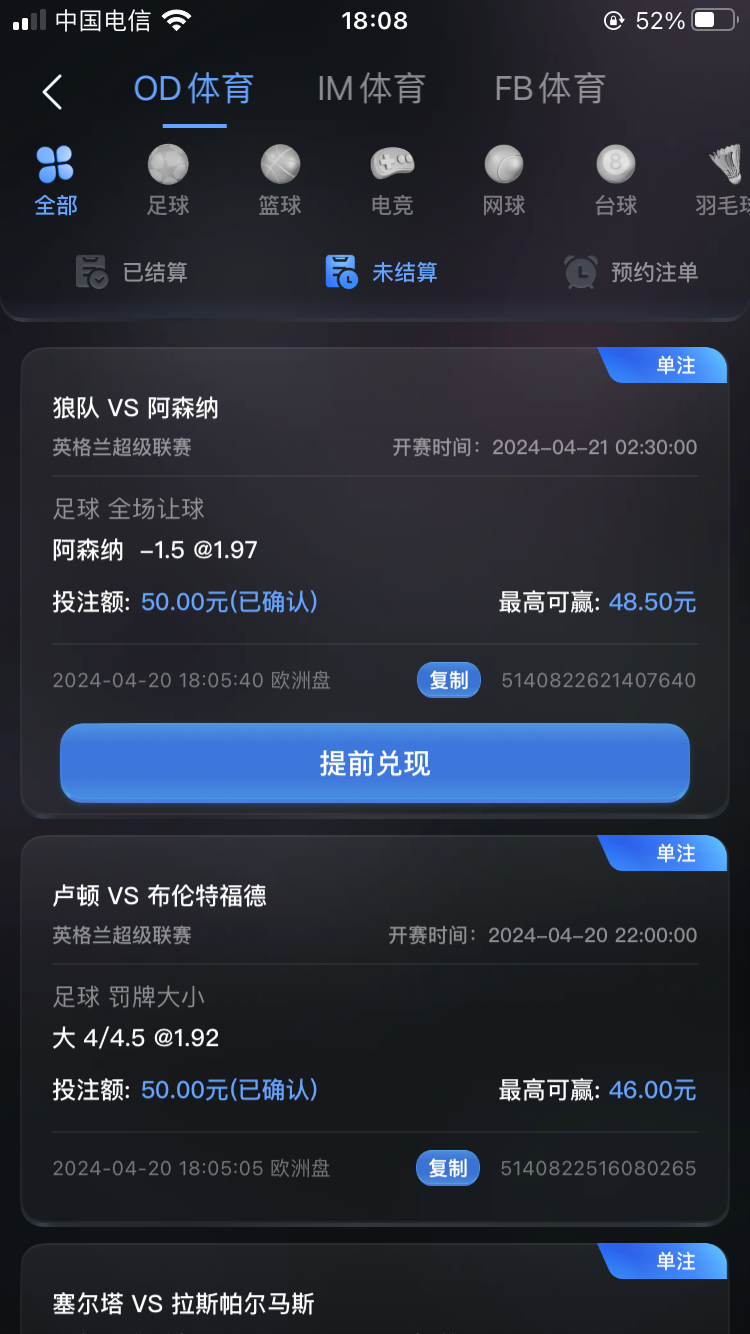Select the 羽毛球 sport filter
The image size is (750, 1334).
point(722,180)
